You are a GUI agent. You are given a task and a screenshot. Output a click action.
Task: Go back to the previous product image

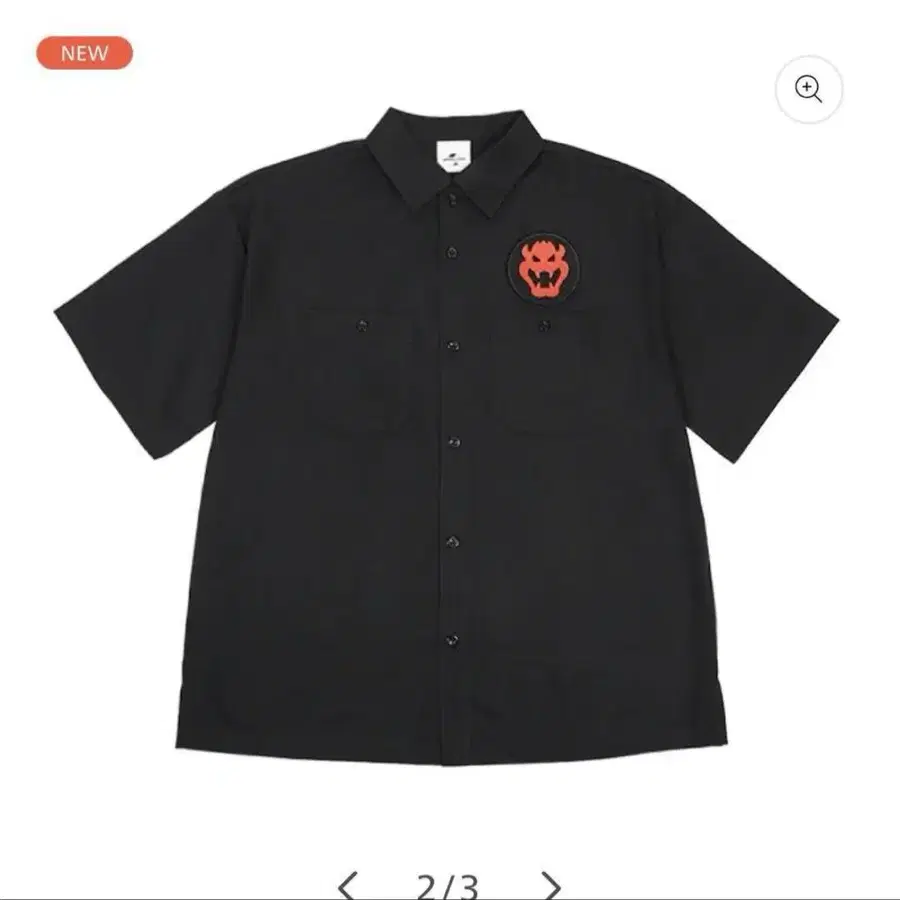click(x=347, y=885)
